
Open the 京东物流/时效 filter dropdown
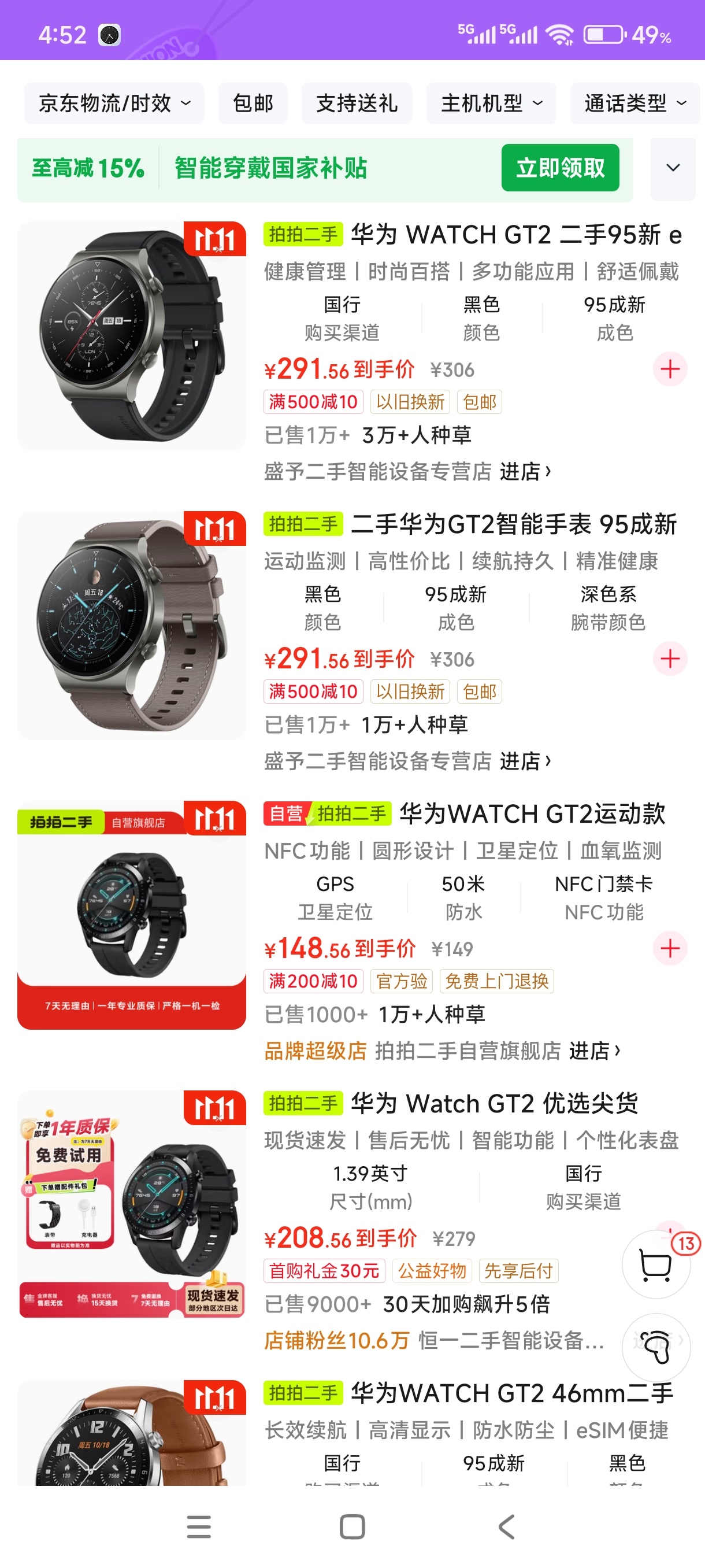[114, 103]
